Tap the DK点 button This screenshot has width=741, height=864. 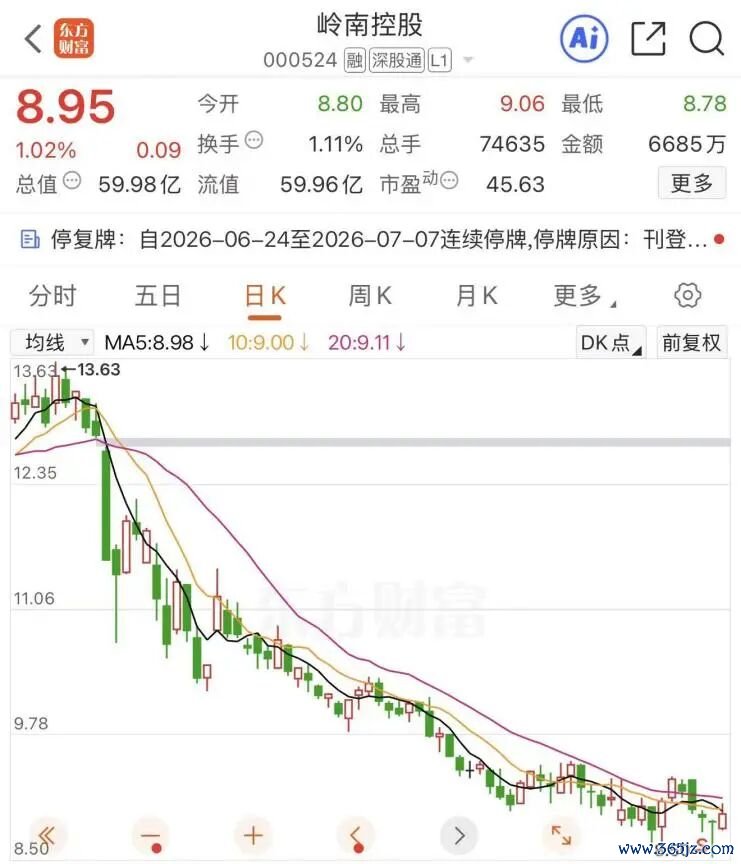pos(610,342)
